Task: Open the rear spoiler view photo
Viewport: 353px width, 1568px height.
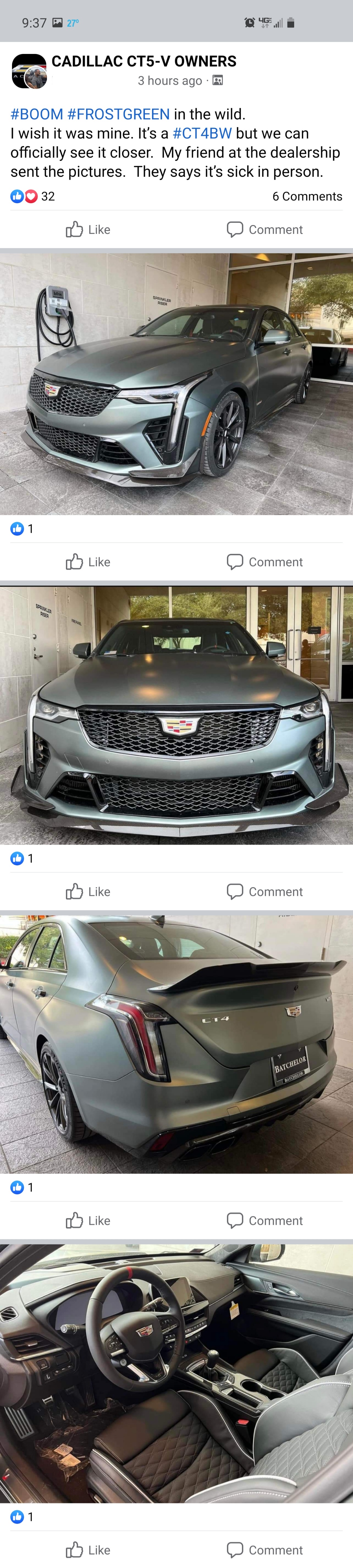Action: coord(176,1045)
